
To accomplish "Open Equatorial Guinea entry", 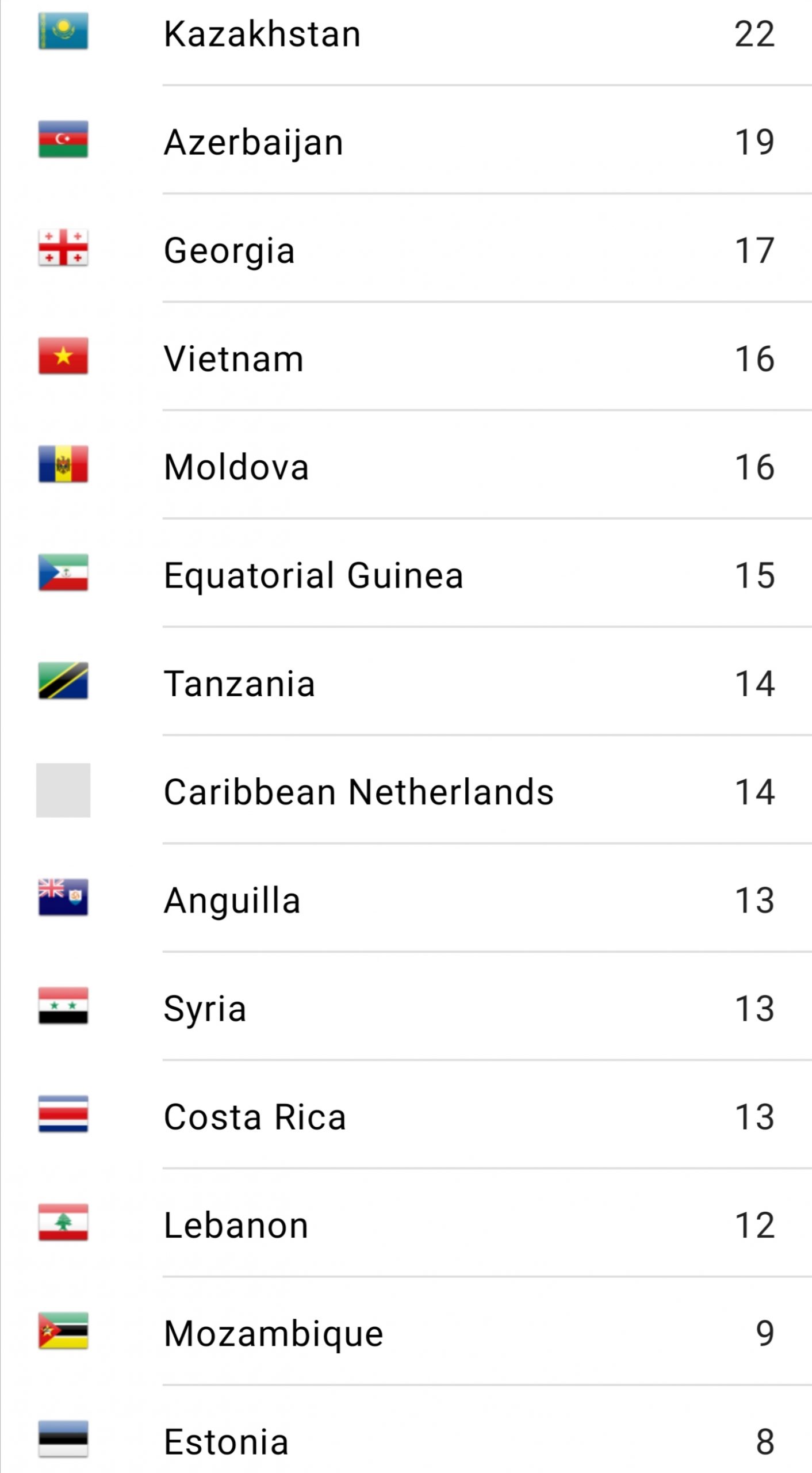I will [406, 573].
